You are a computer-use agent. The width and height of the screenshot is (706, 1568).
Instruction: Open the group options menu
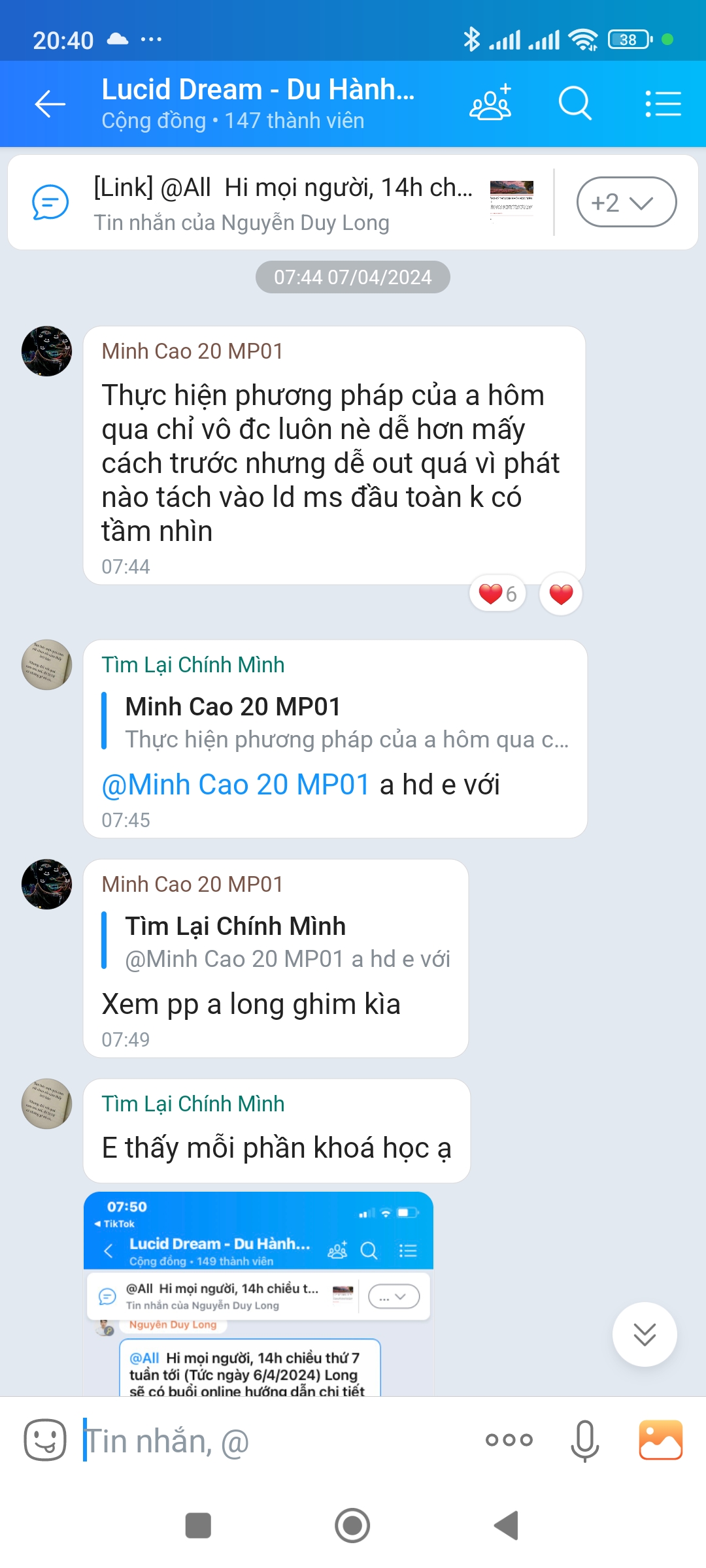pyautogui.click(x=663, y=104)
